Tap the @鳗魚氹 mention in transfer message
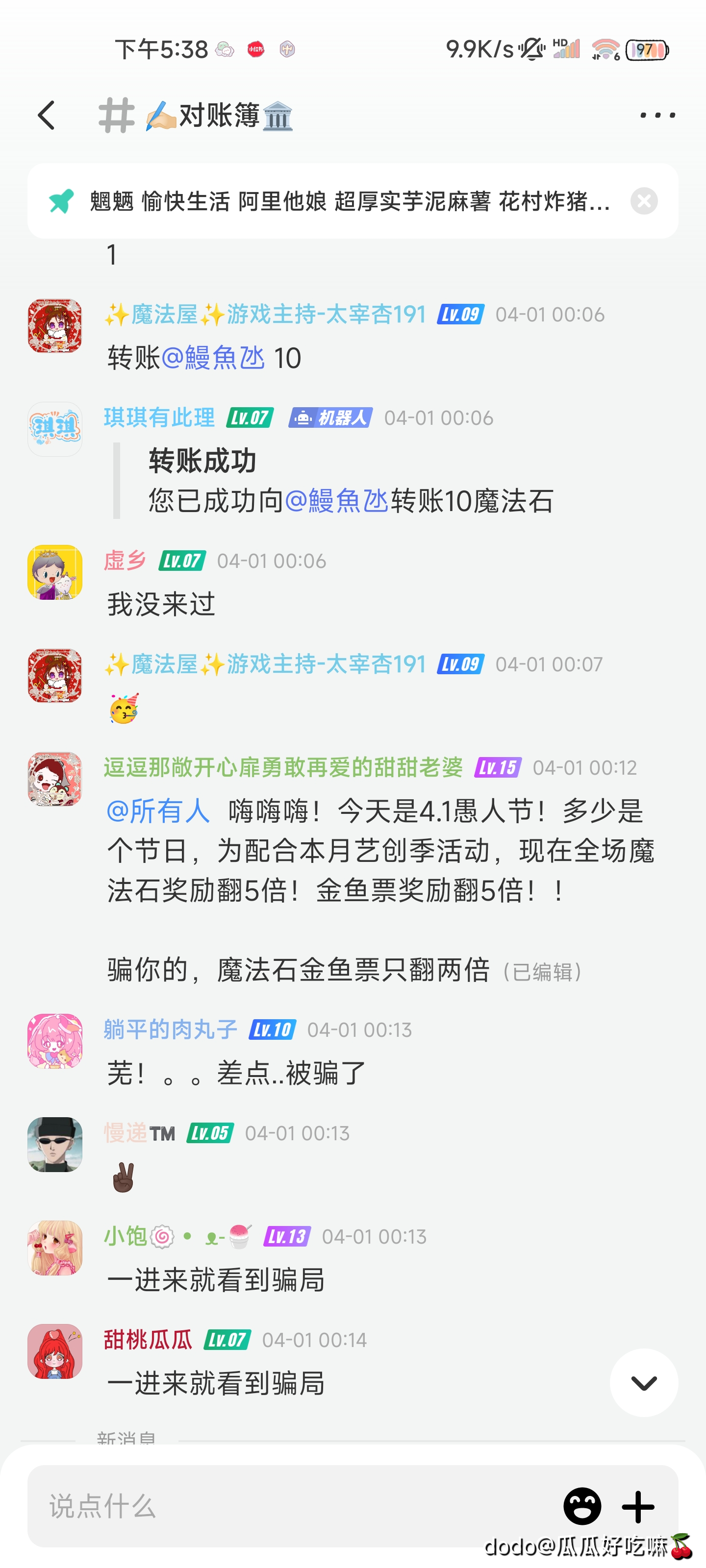 point(213,358)
